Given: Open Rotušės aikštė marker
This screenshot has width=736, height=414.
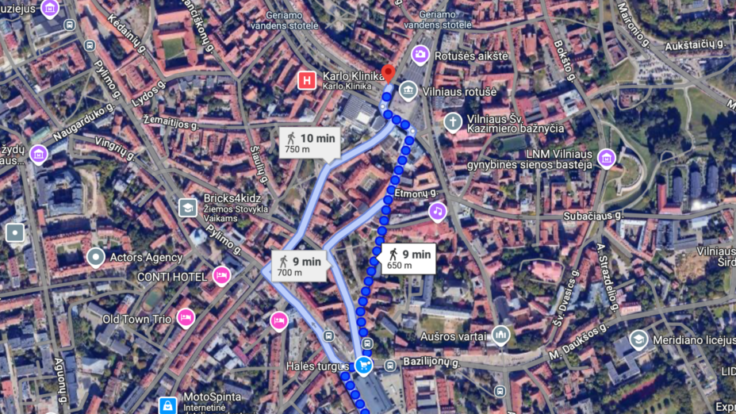Looking at the screenshot, I should pos(420,55).
